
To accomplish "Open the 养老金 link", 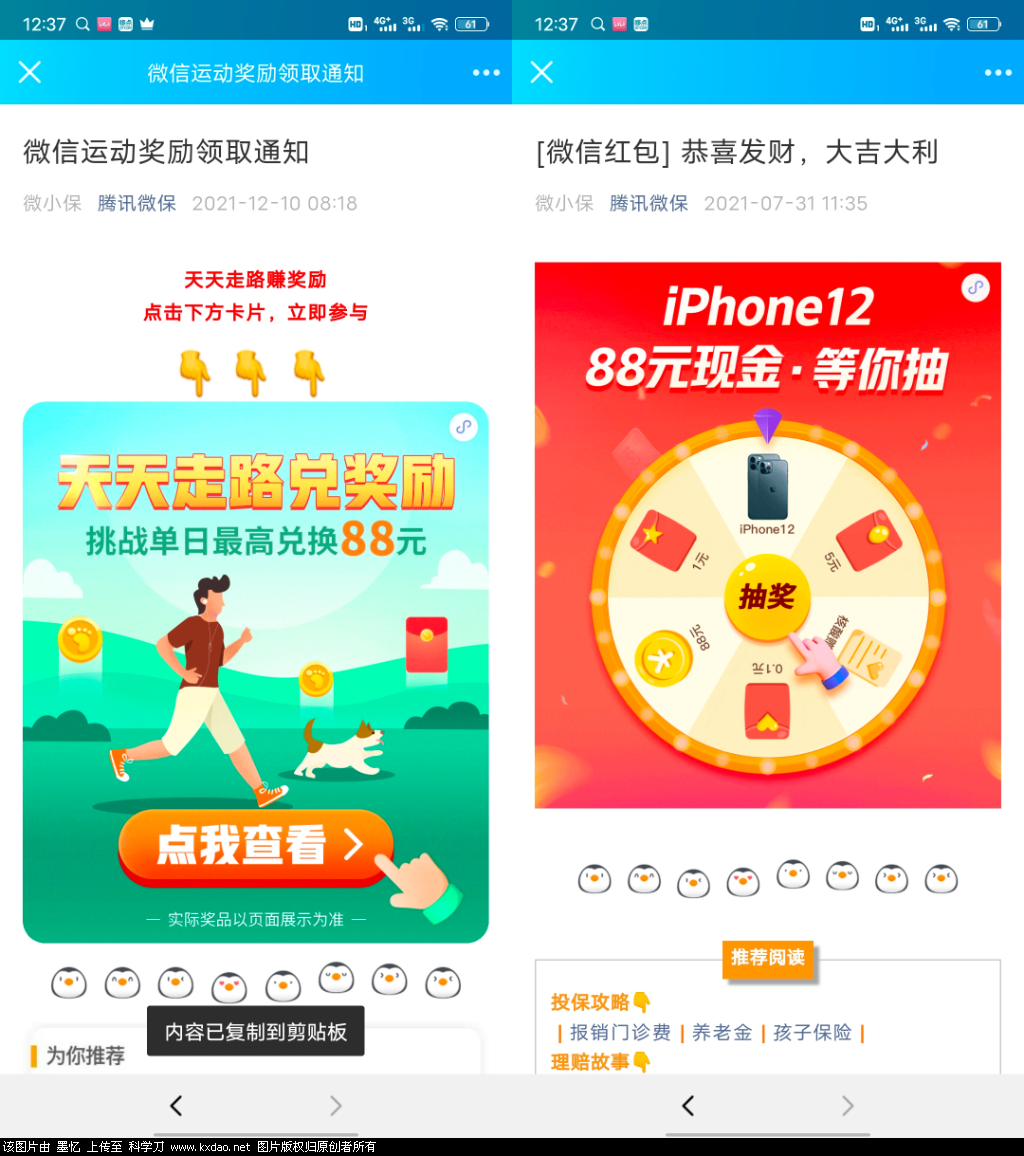I will tap(721, 1032).
